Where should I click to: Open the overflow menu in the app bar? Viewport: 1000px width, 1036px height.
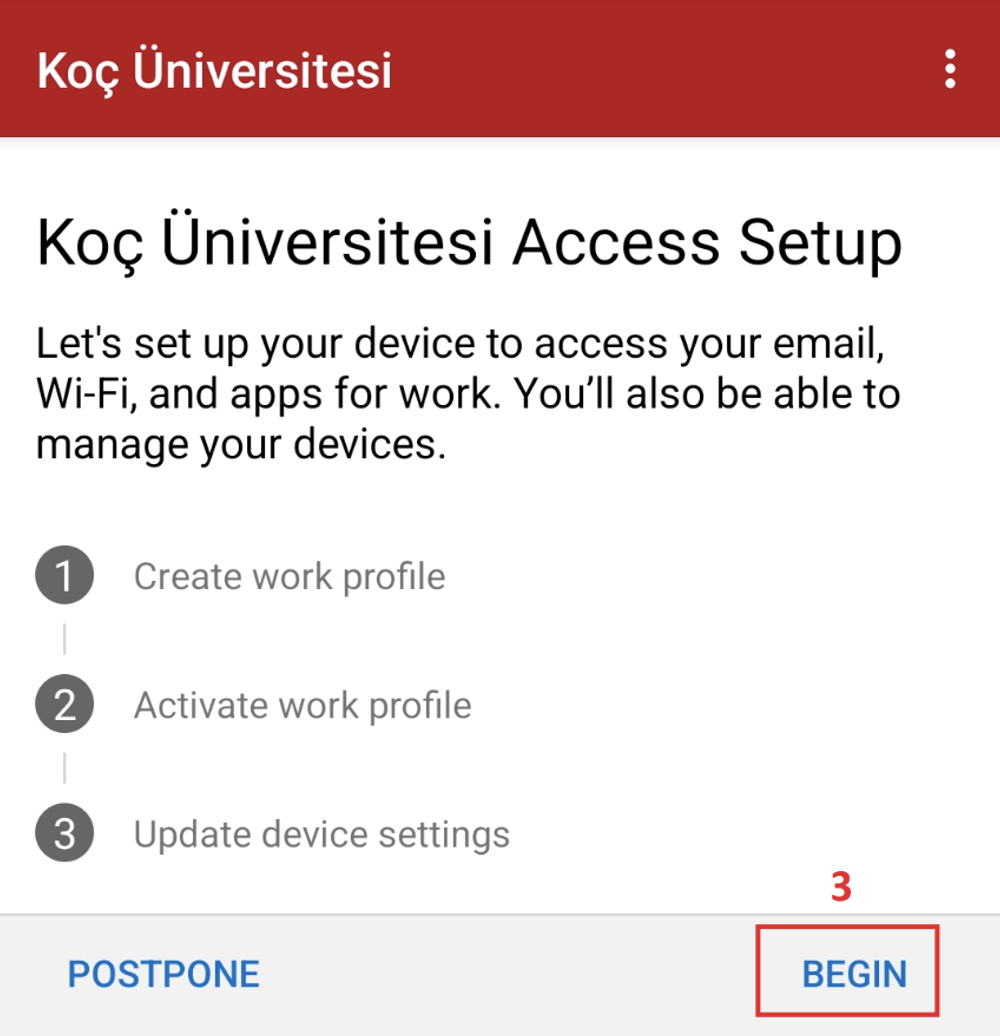click(948, 70)
